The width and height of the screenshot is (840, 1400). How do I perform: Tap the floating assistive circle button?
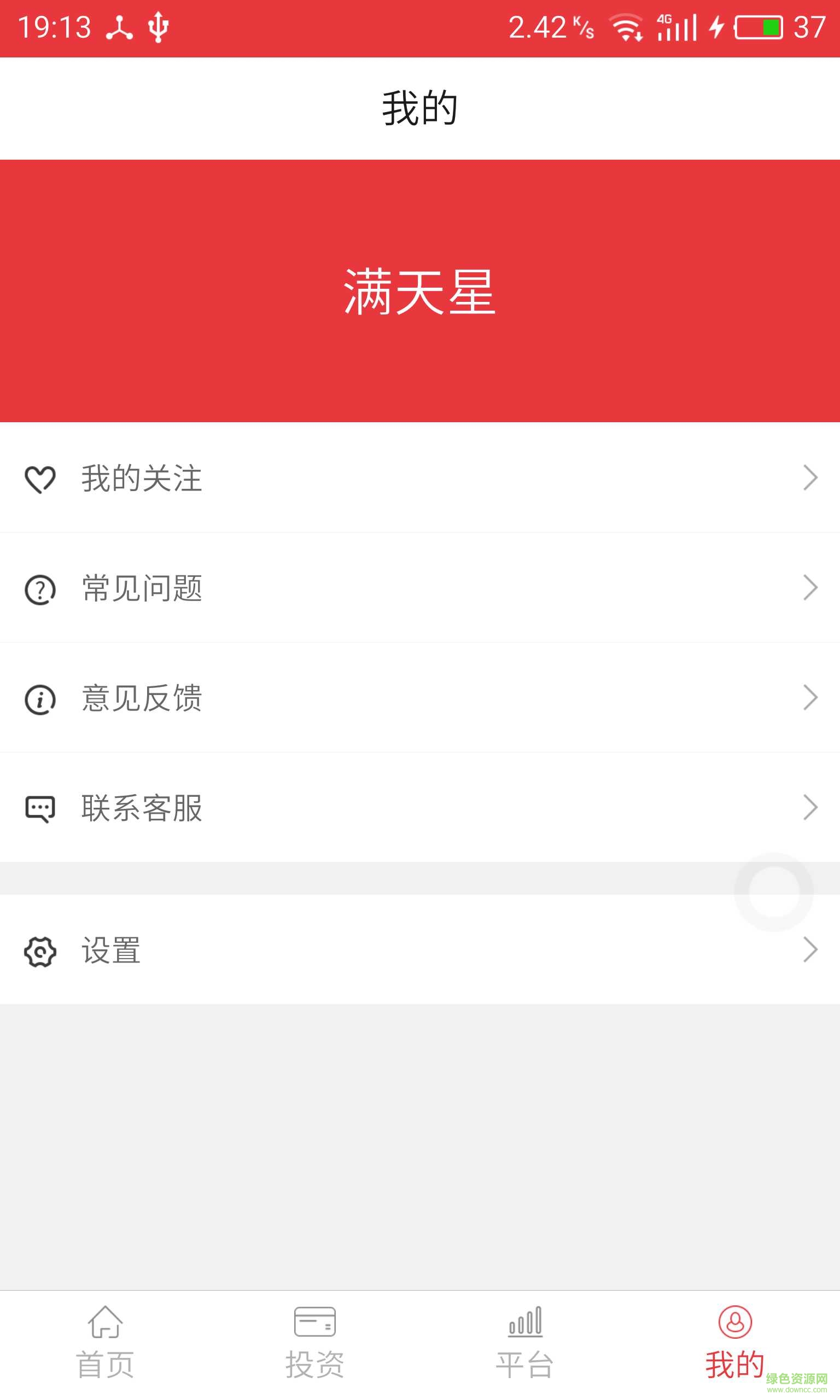pos(774,892)
